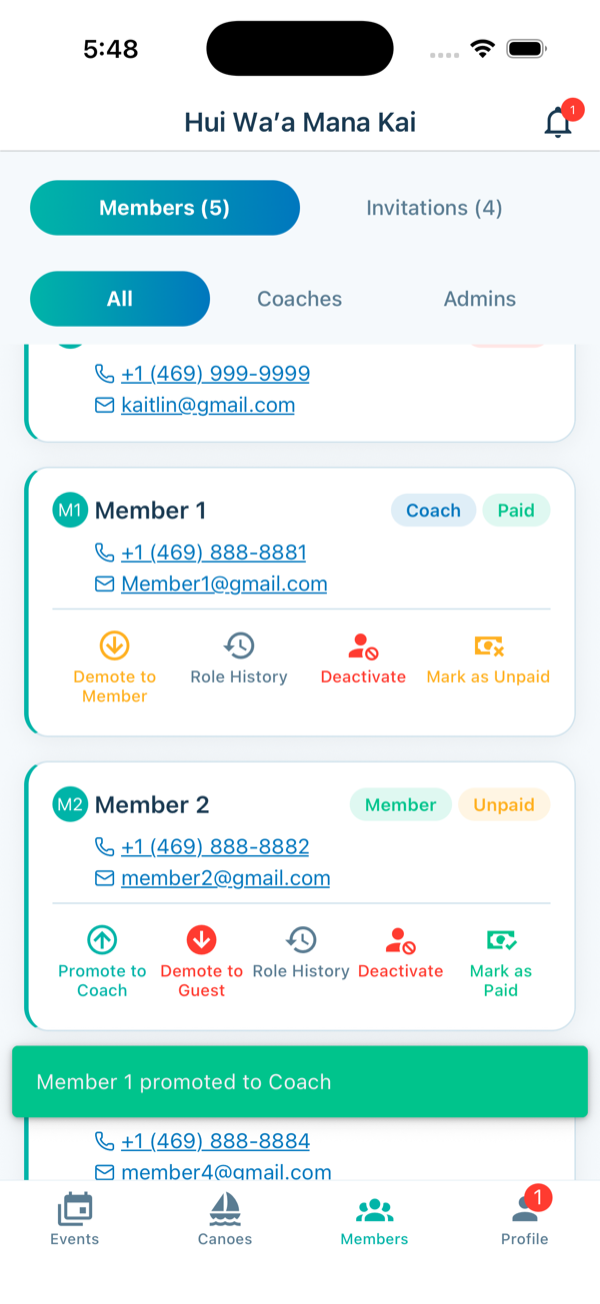The width and height of the screenshot is (600, 1304).
Task: Email member2@gmail.com
Action: pos(225,878)
